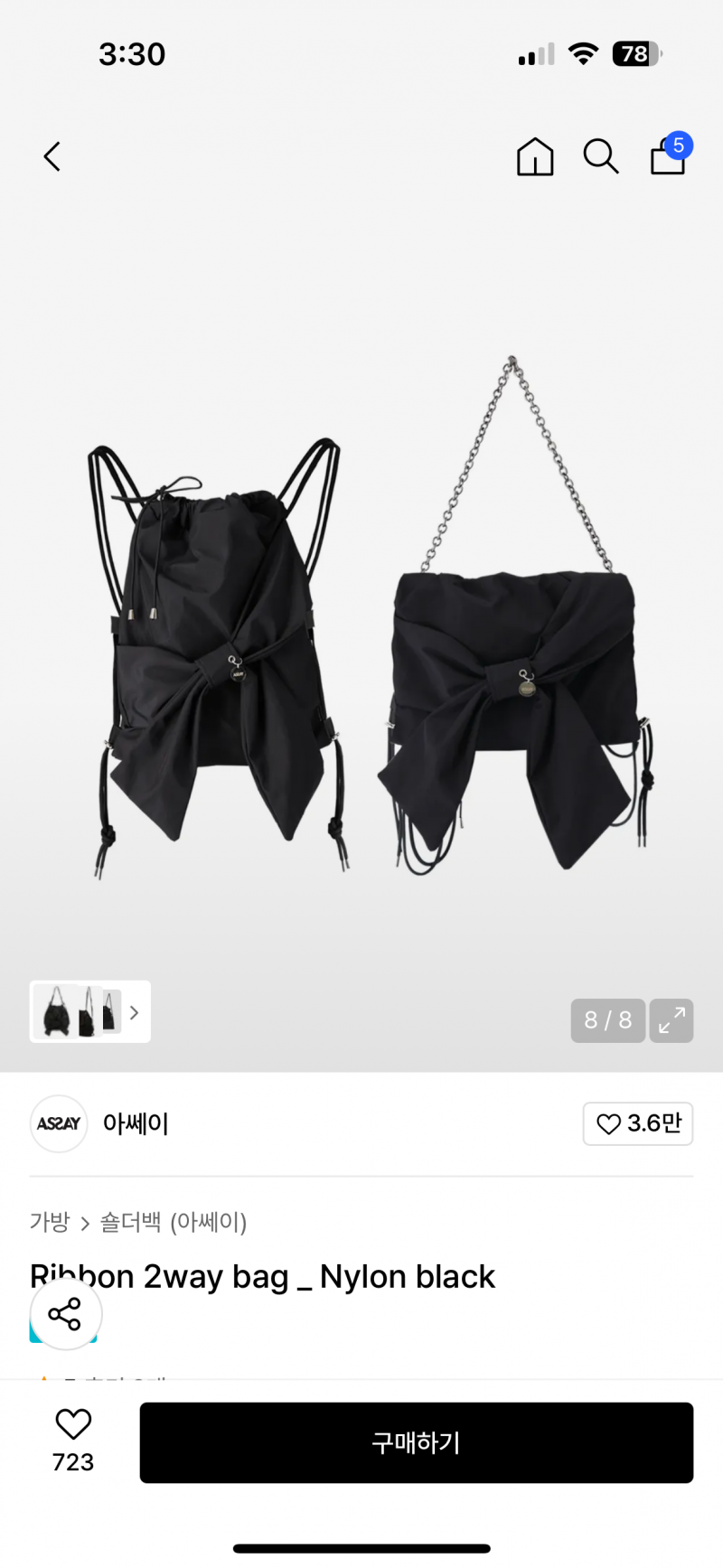
Task: Open search via the magnifier icon
Action: (601, 155)
